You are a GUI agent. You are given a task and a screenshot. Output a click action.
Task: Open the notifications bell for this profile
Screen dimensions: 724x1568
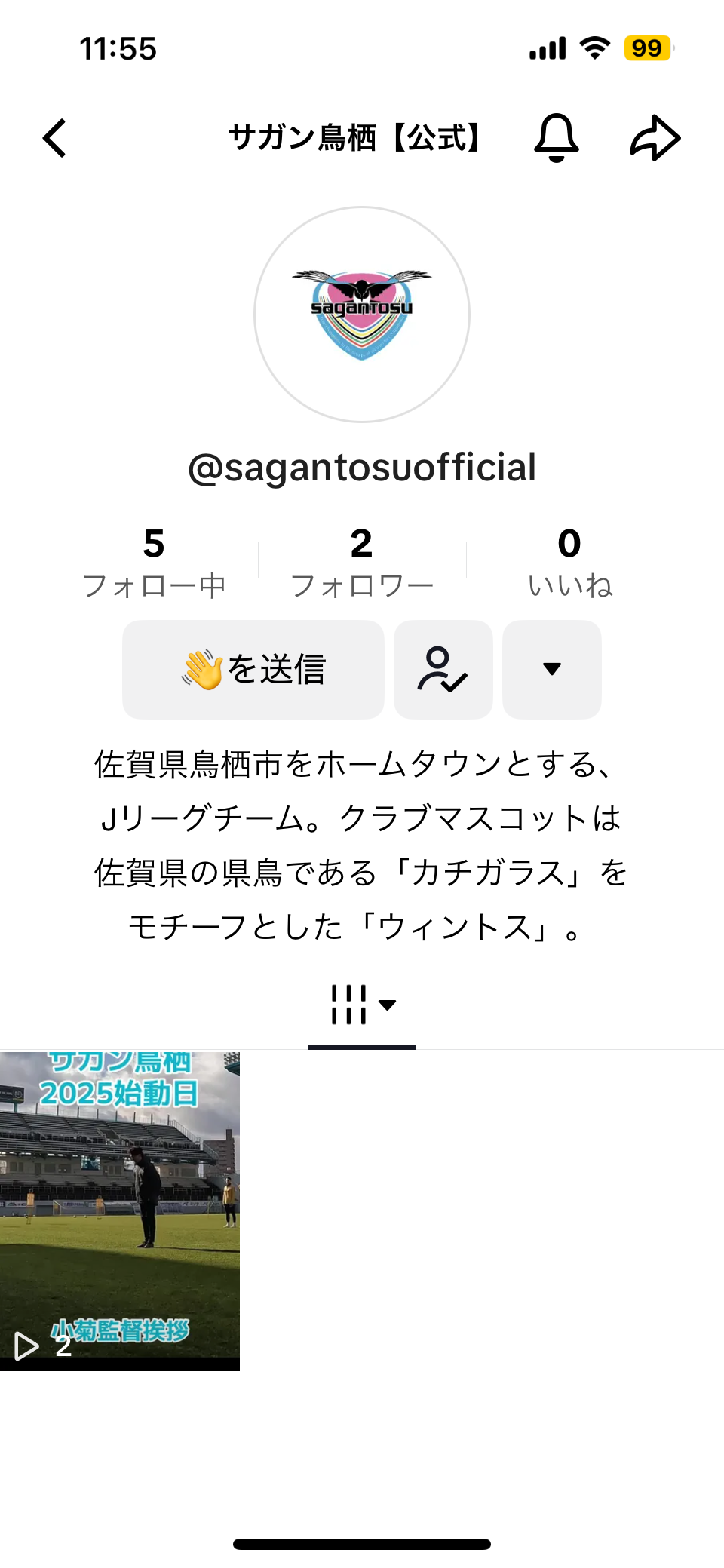(x=557, y=138)
